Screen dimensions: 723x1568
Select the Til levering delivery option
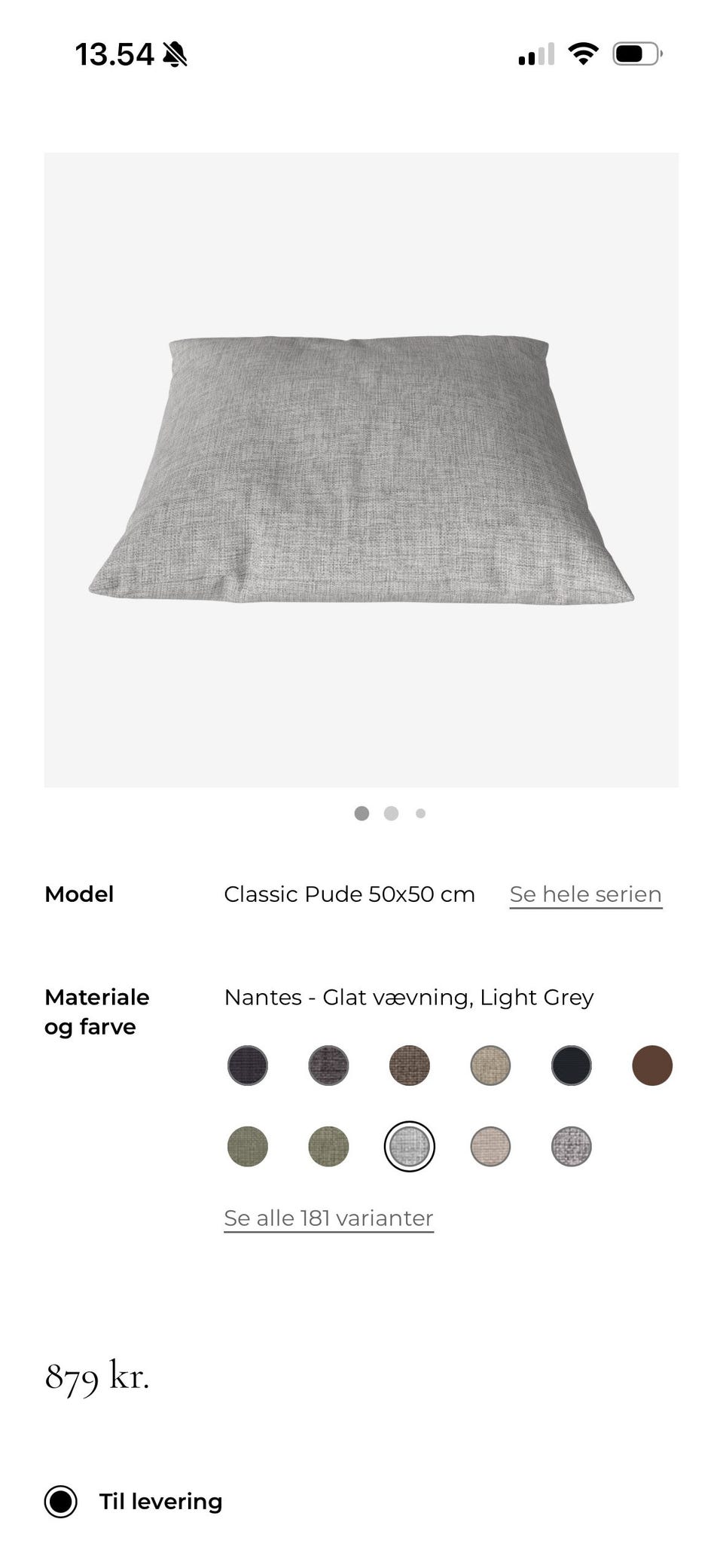61,1502
